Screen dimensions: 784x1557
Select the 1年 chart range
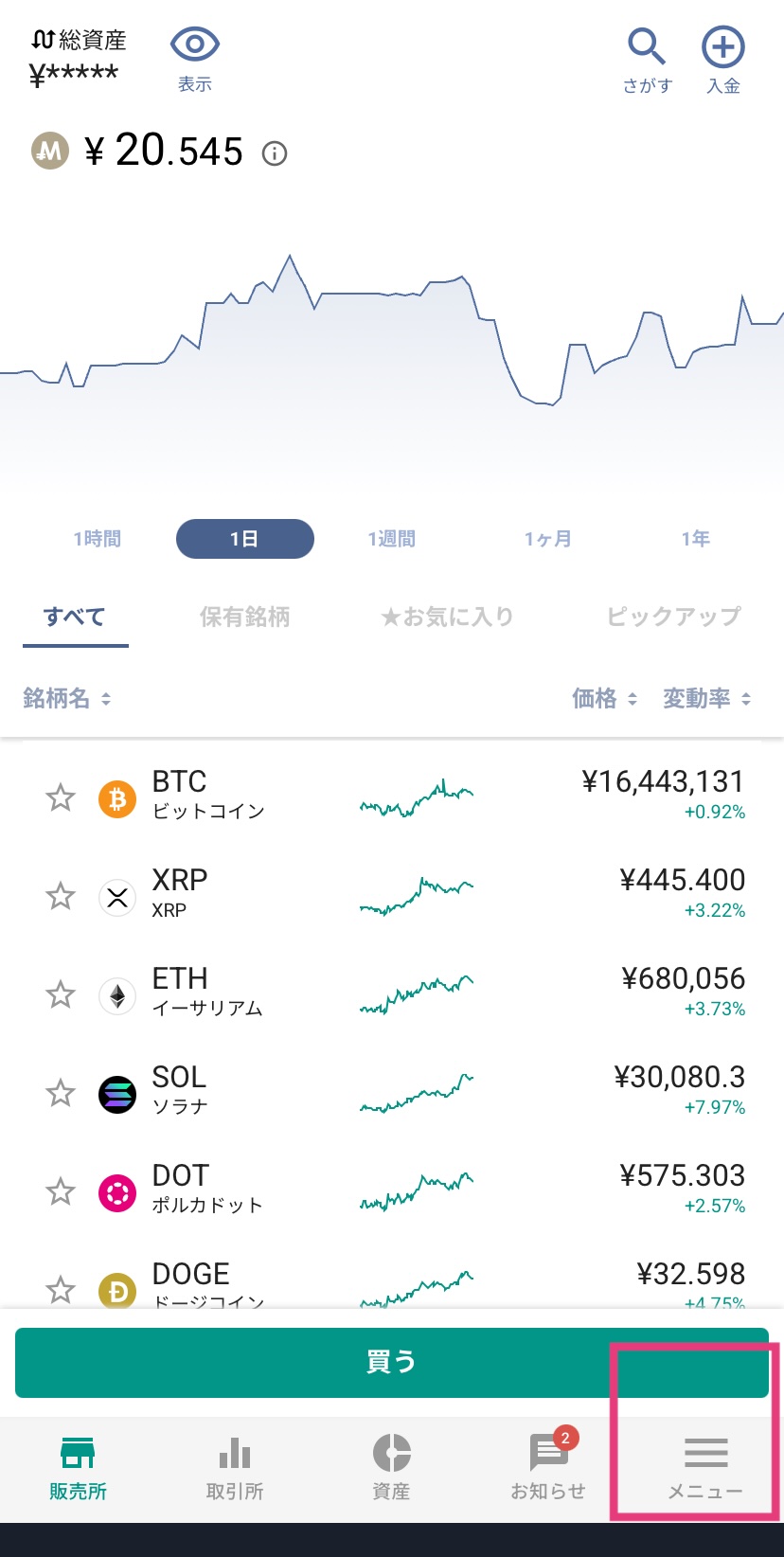pyautogui.click(x=696, y=539)
